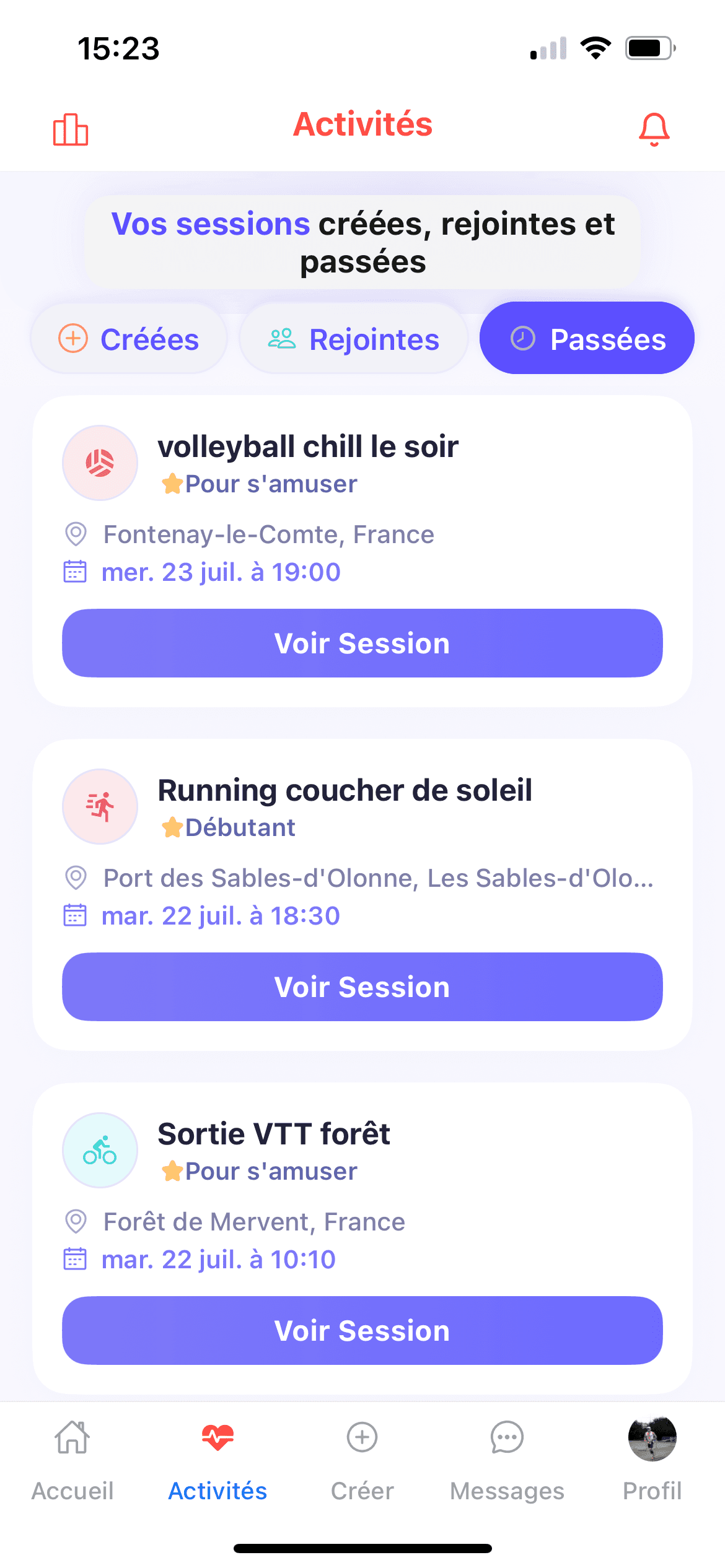
Task: Voir Session for volleyball chill le soir
Action: coord(362,643)
